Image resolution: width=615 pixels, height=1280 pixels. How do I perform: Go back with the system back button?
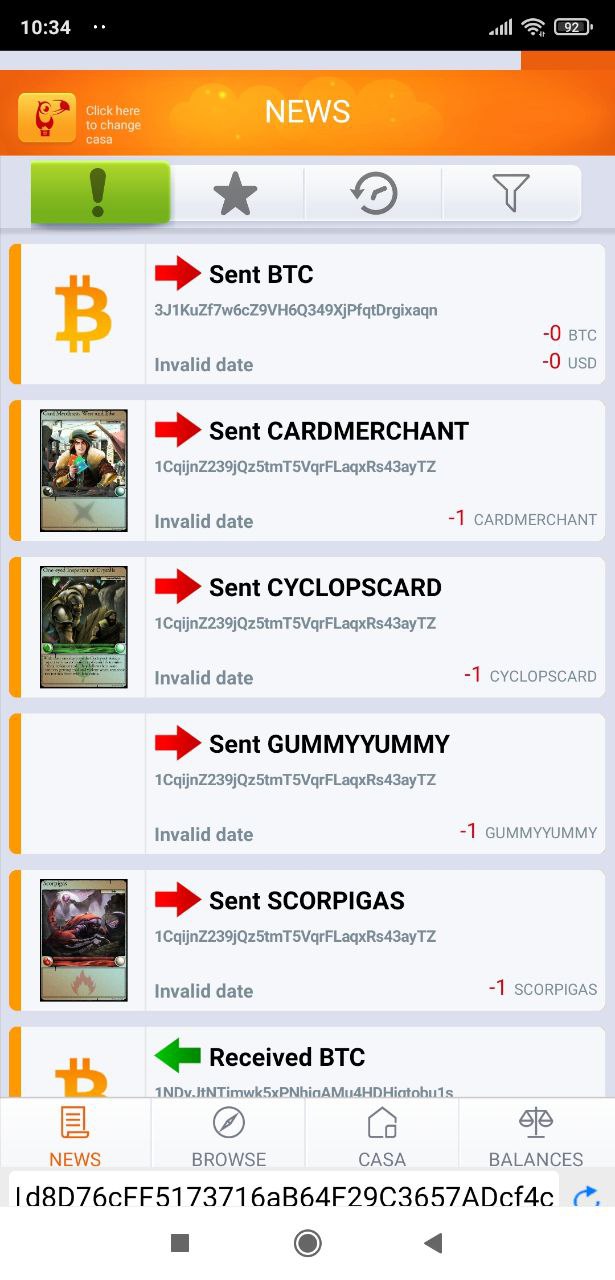click(433, 1243)
